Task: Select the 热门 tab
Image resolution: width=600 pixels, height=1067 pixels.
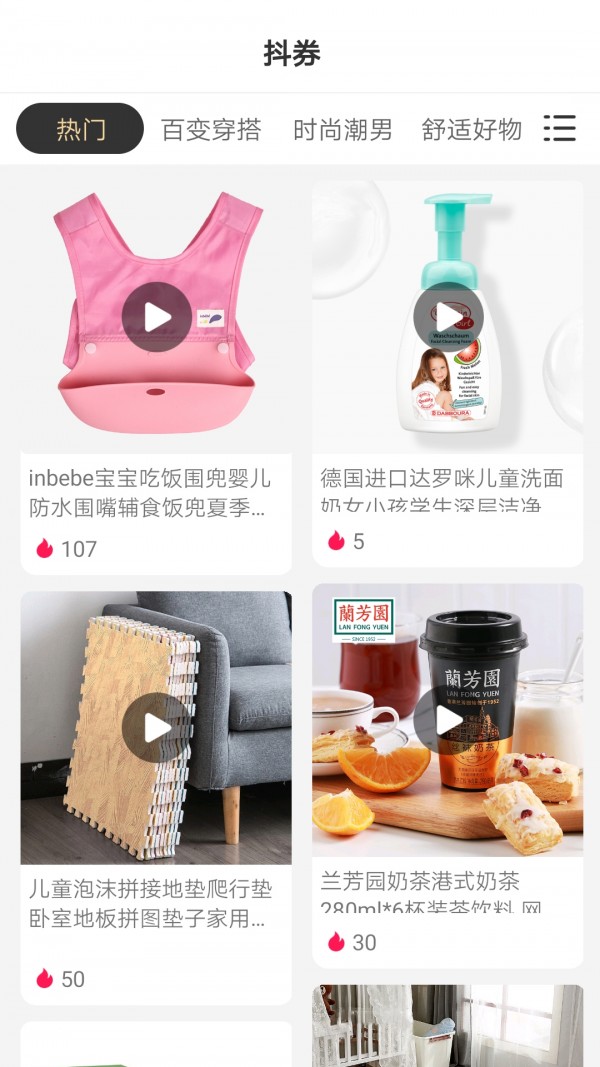Action: (80, 129)
